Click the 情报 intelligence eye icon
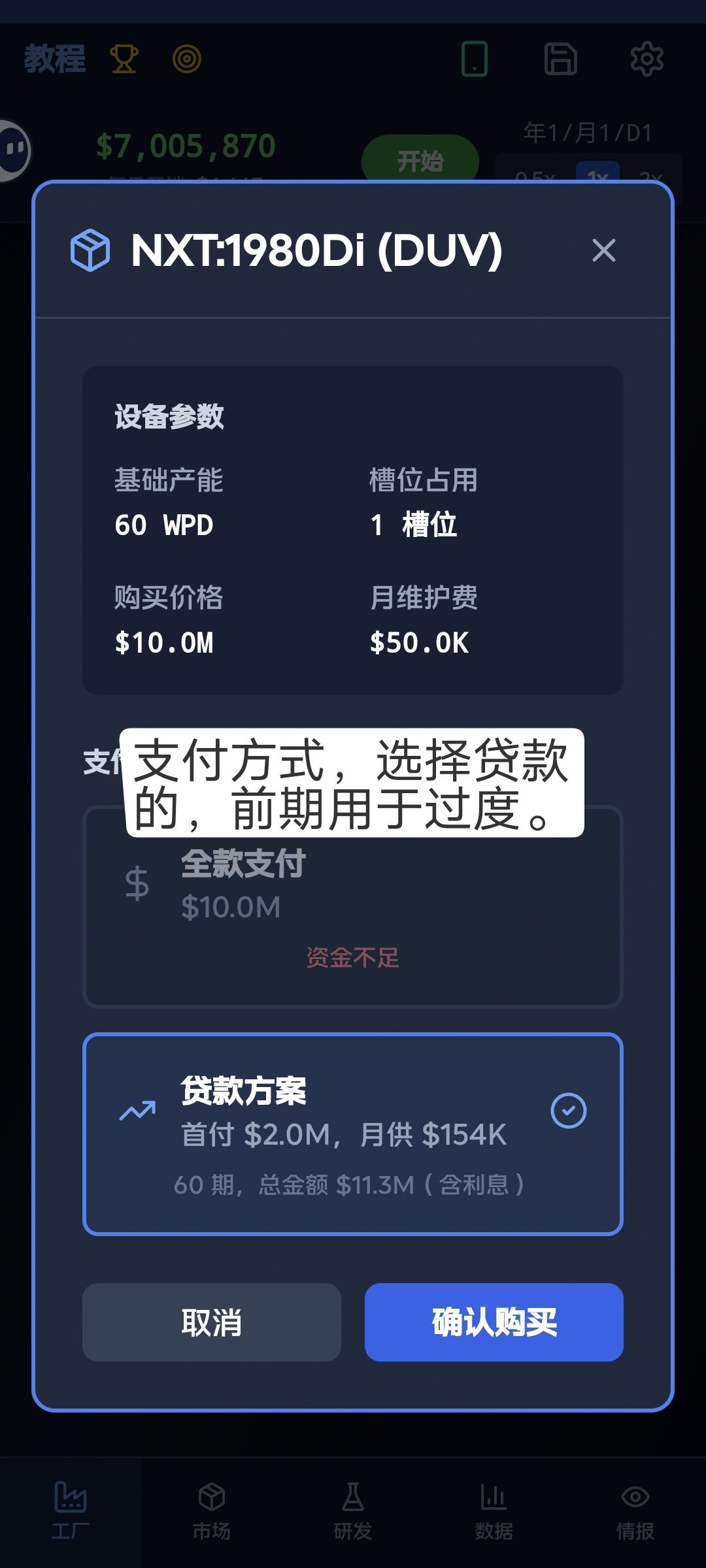 click(x=633, y=1497)
